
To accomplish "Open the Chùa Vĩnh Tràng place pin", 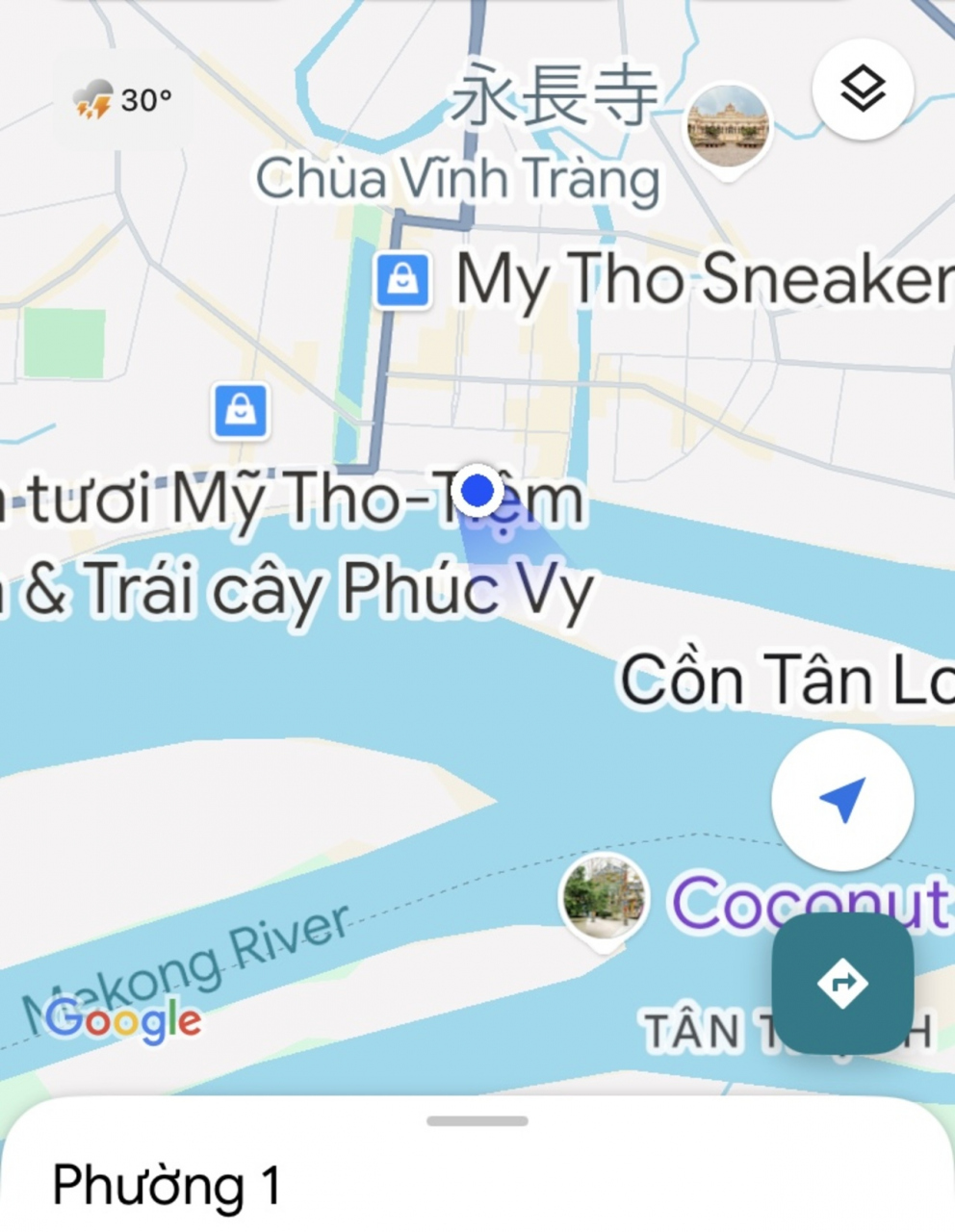I will [728, 126].
